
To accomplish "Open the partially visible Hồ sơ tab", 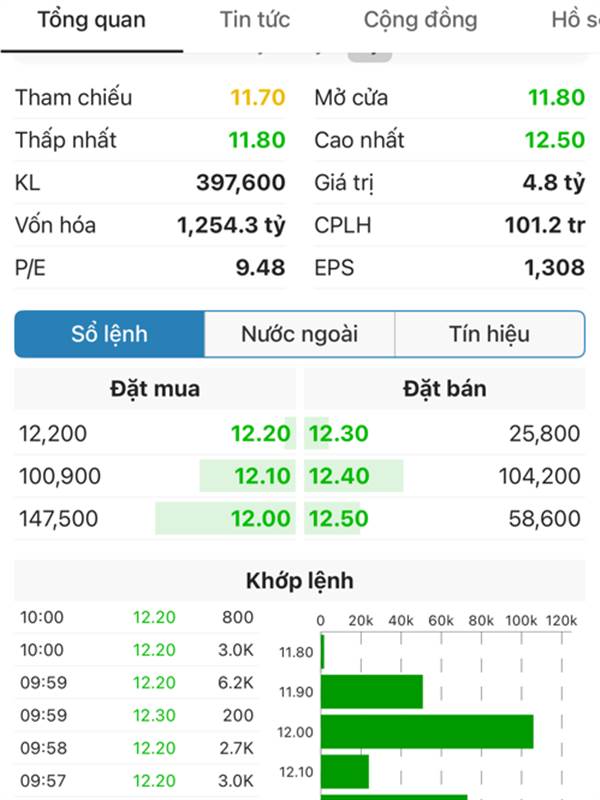I will (574, 20).
